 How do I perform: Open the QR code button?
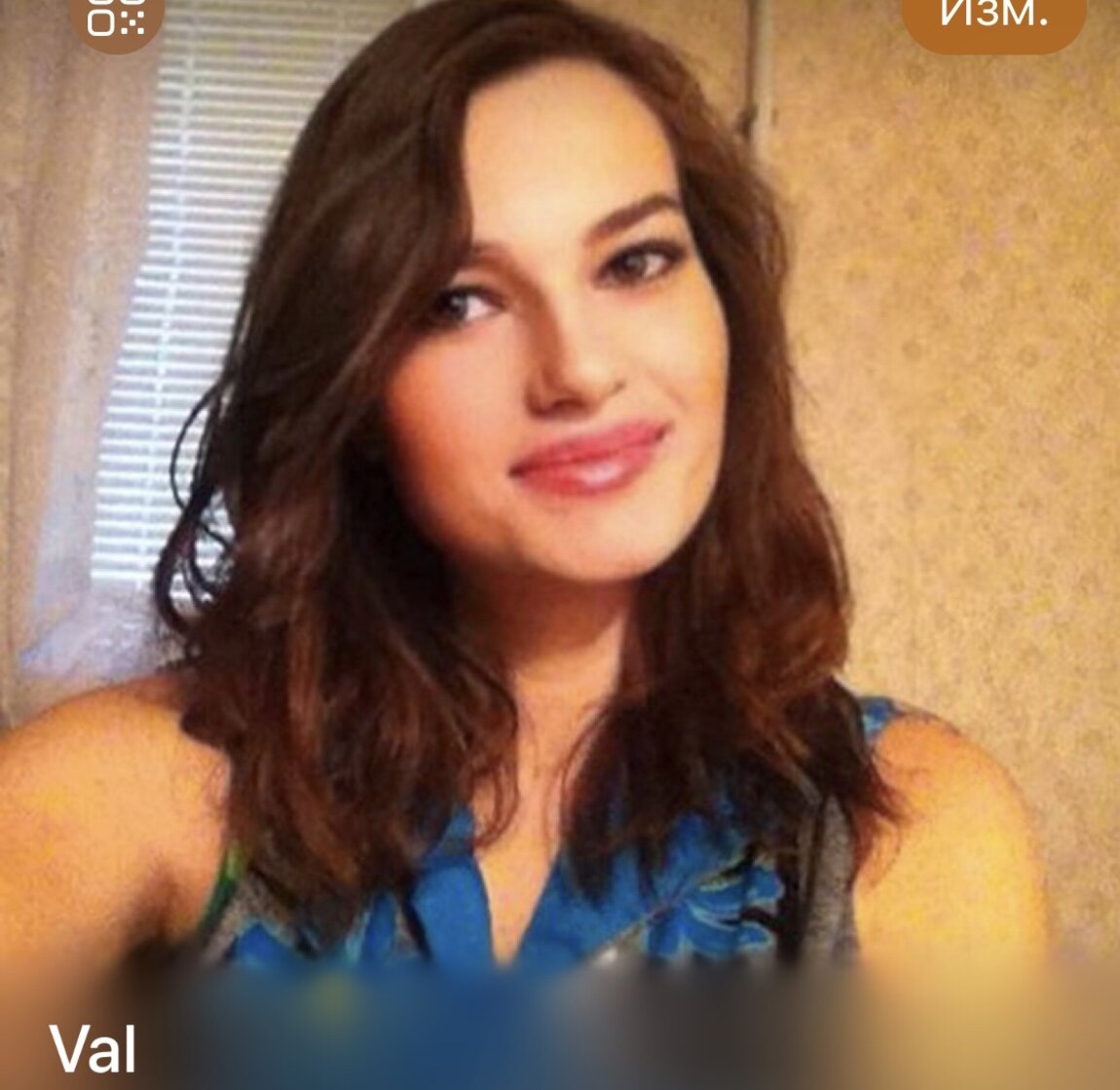tap(116, 19)
